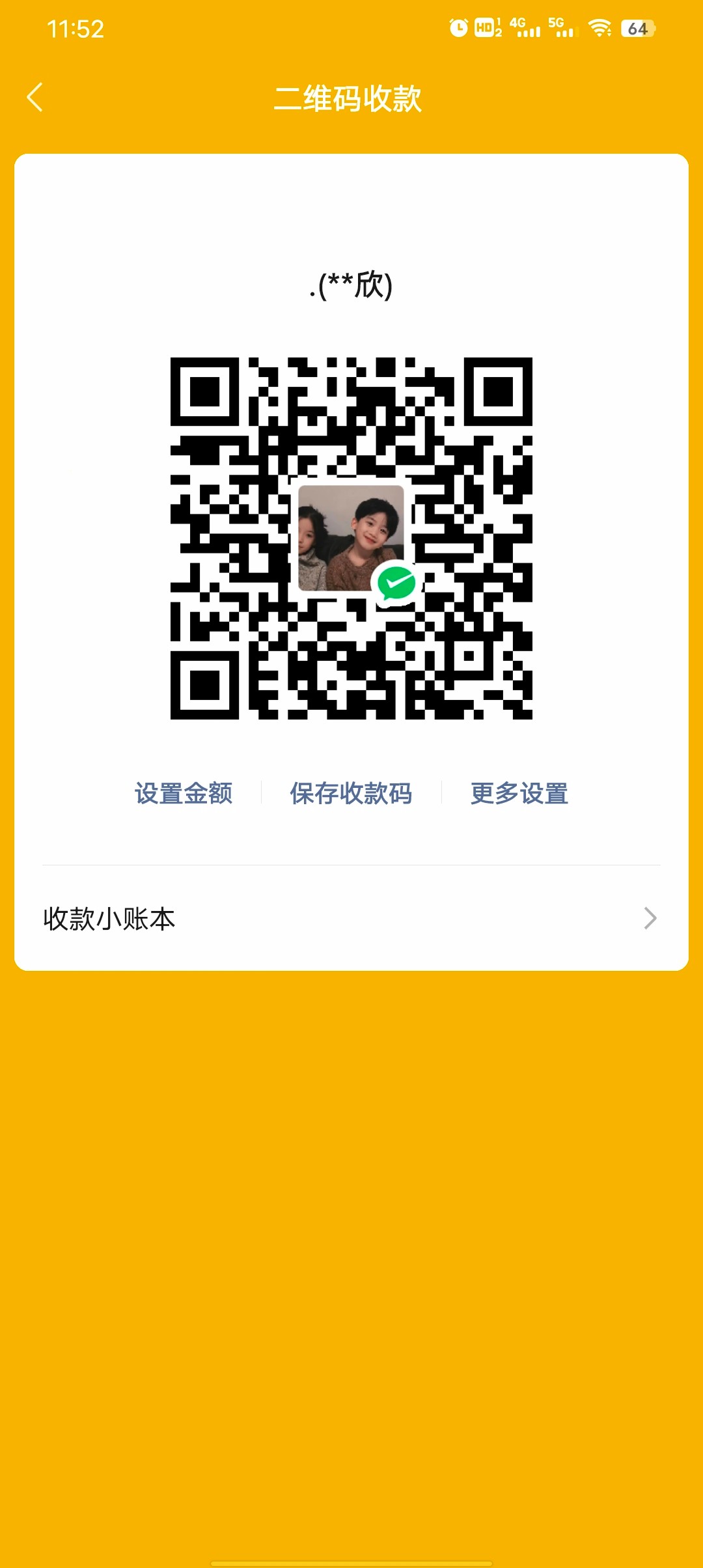Open 更多设置 for more settings
703x1568 pixels.
pos(519,793)
